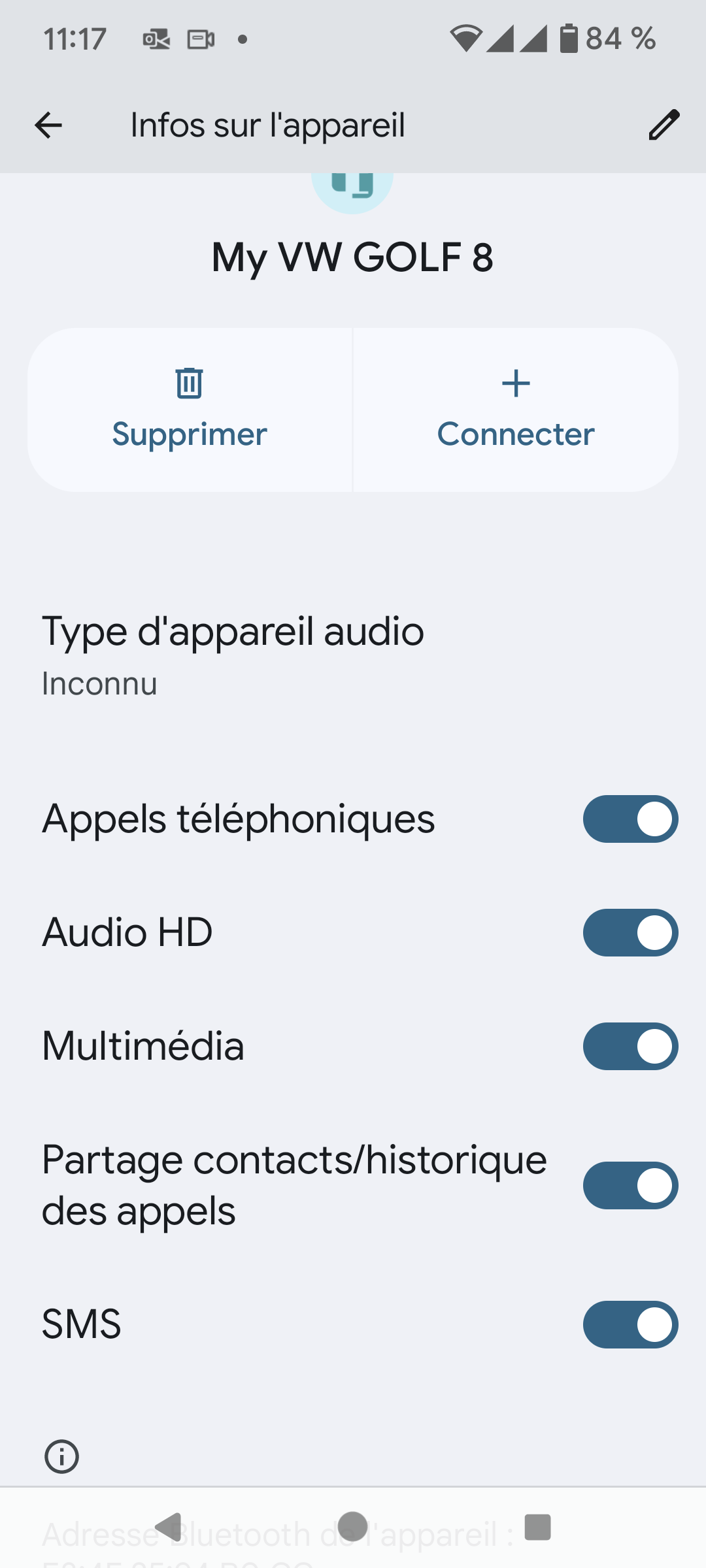The width and height of the screenshot is (706, 1568).
Task: Open Type d'appareil audio setting
Action: (x=233, y=655)
